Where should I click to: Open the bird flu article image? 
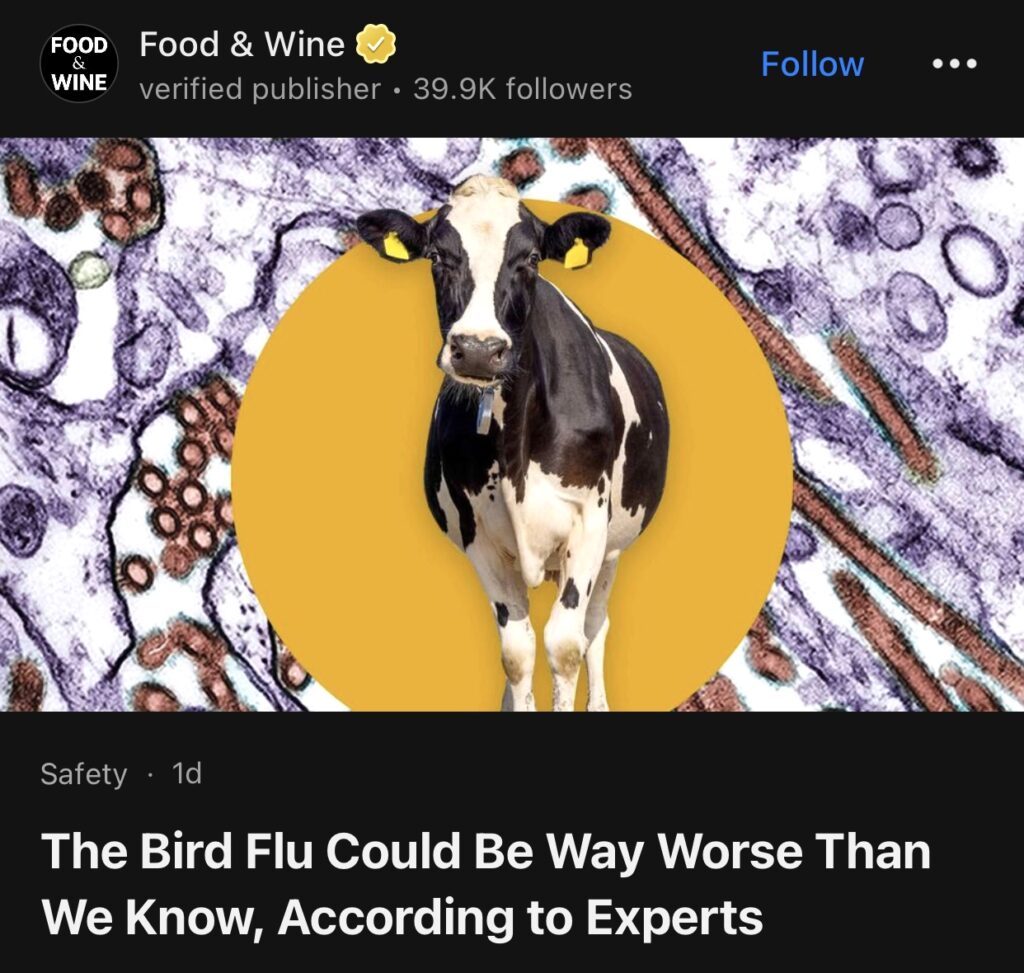tap(512, 424)
